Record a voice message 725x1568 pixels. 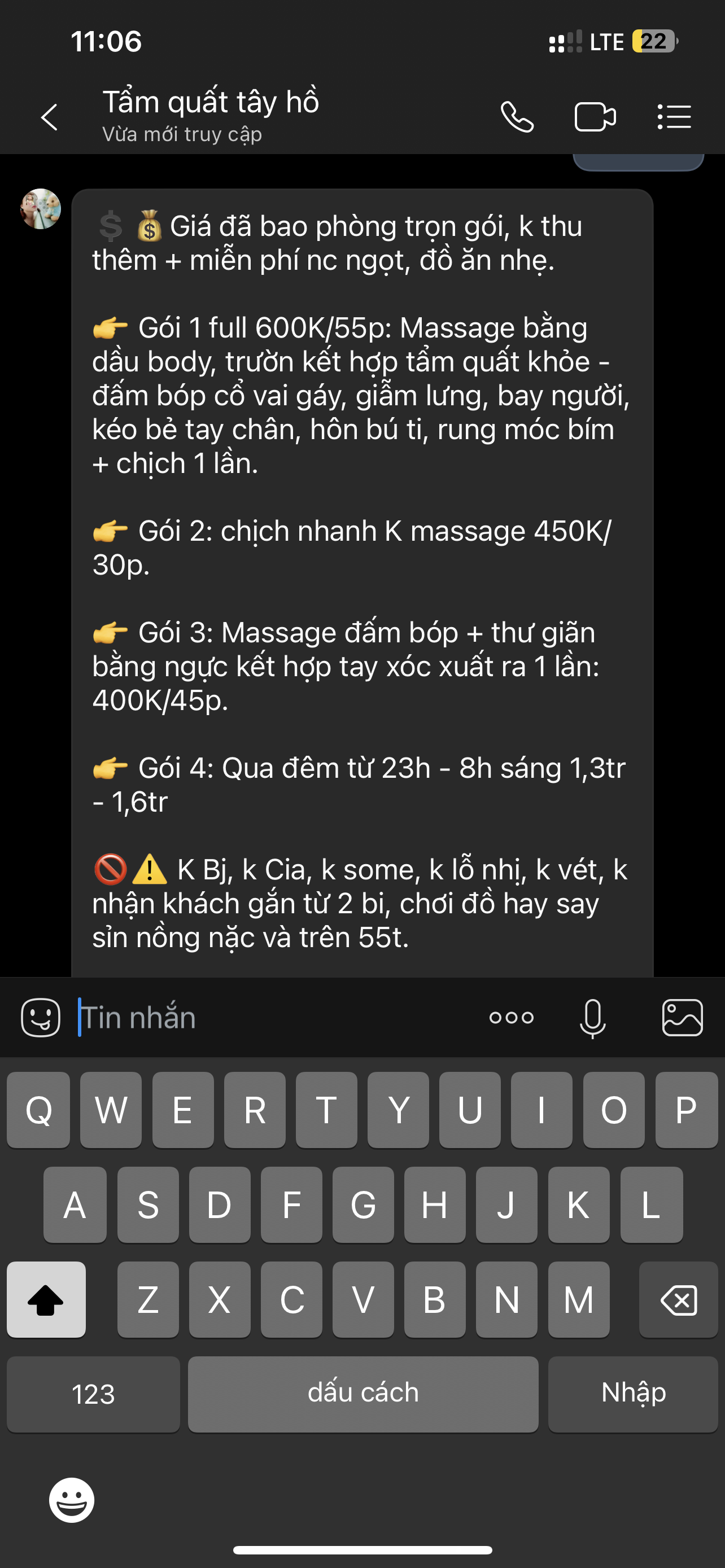tap(592, 1017)
